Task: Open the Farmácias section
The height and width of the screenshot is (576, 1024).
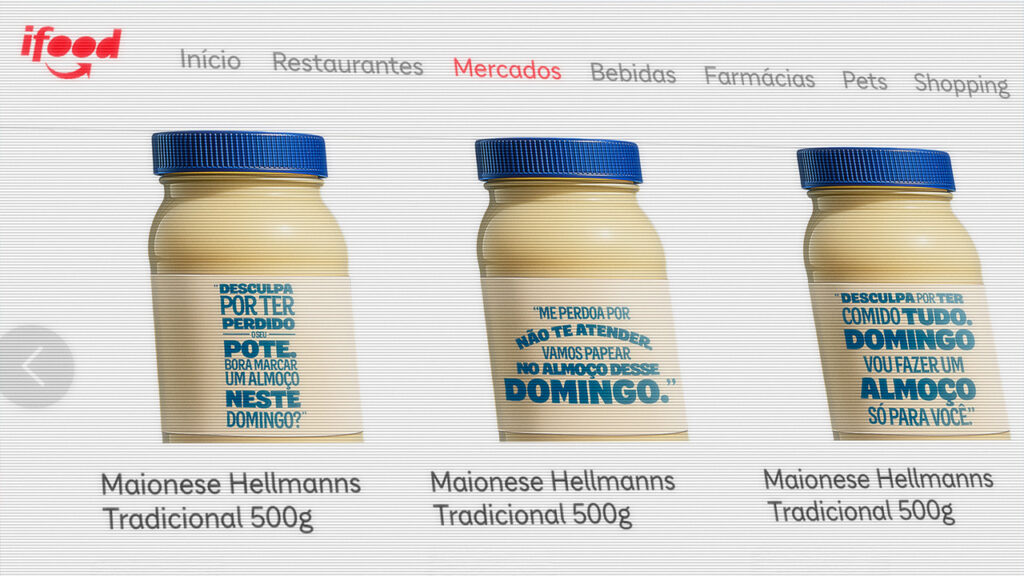Action: (758, 77)
